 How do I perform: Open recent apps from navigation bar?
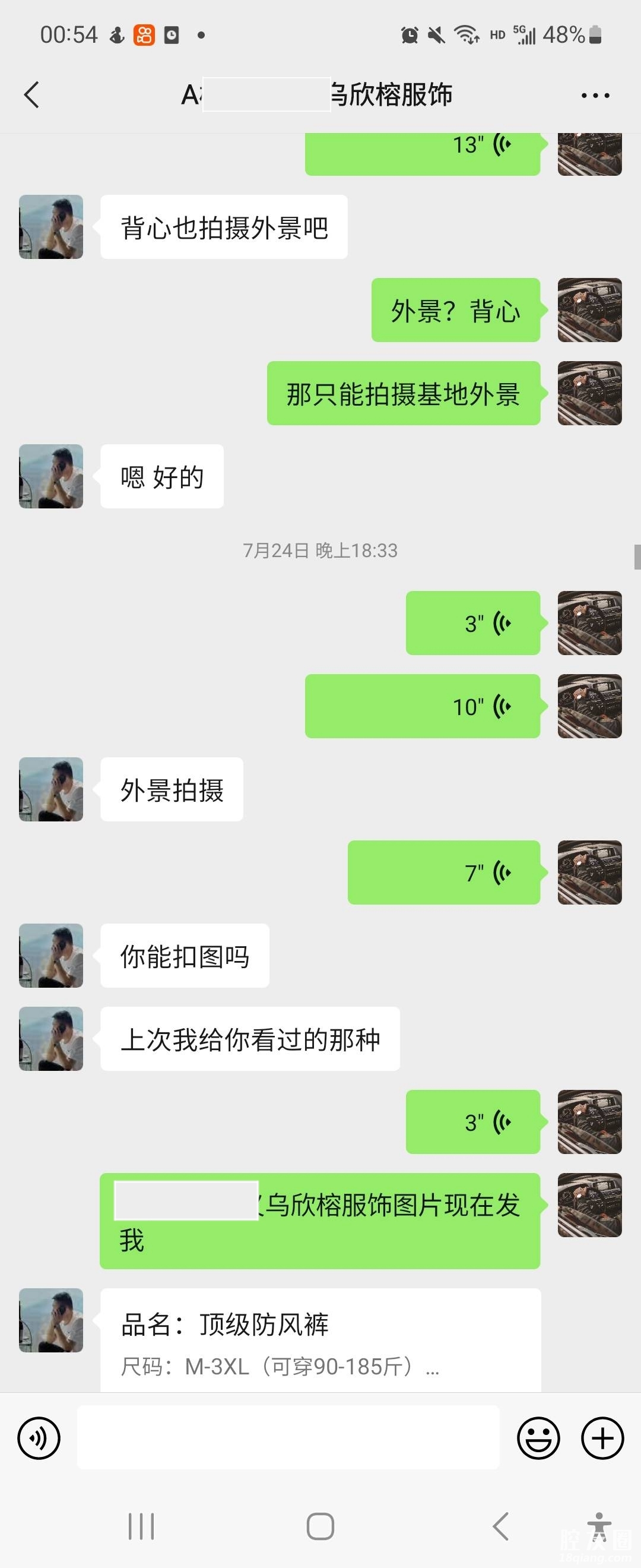(141, 1526)
